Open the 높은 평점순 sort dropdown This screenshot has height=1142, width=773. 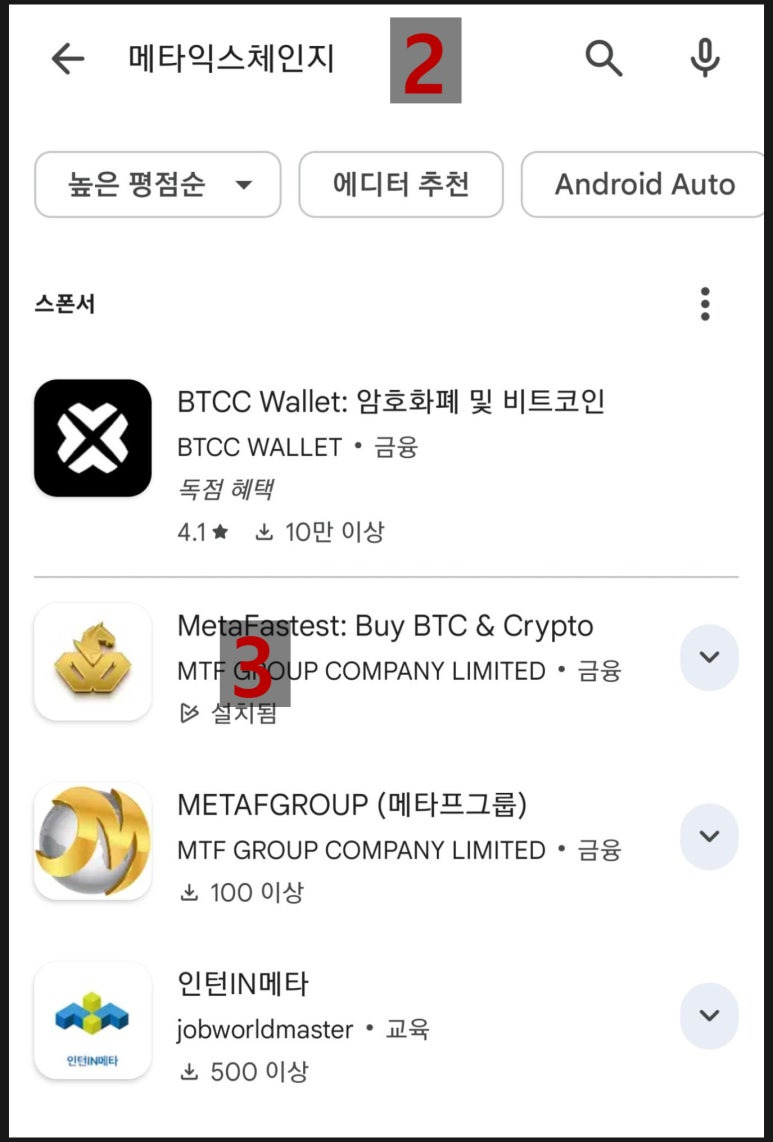coord(157,184)
